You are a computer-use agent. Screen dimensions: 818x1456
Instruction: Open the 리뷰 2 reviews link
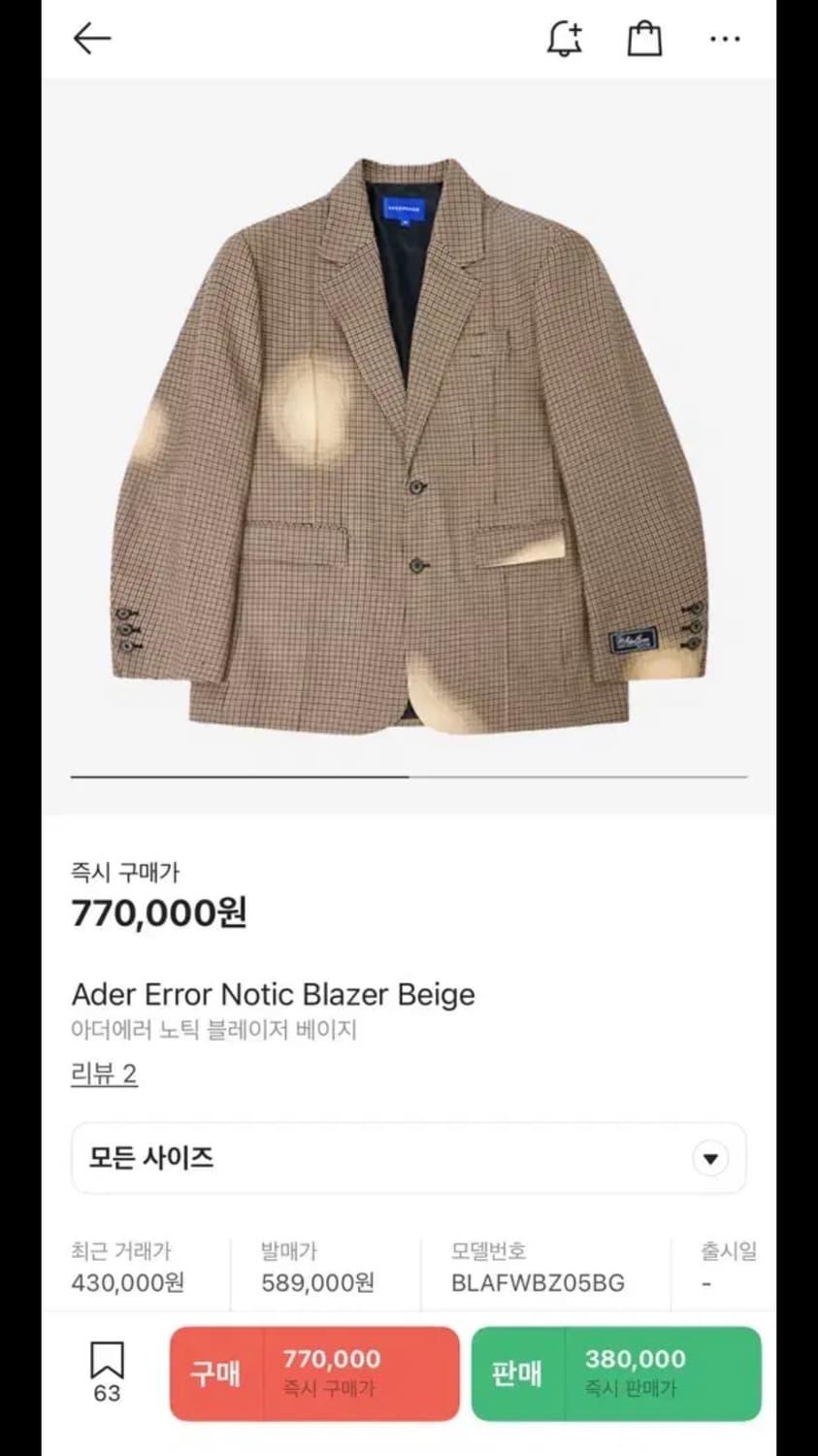pyautogui.click(x=103, y=1074)
